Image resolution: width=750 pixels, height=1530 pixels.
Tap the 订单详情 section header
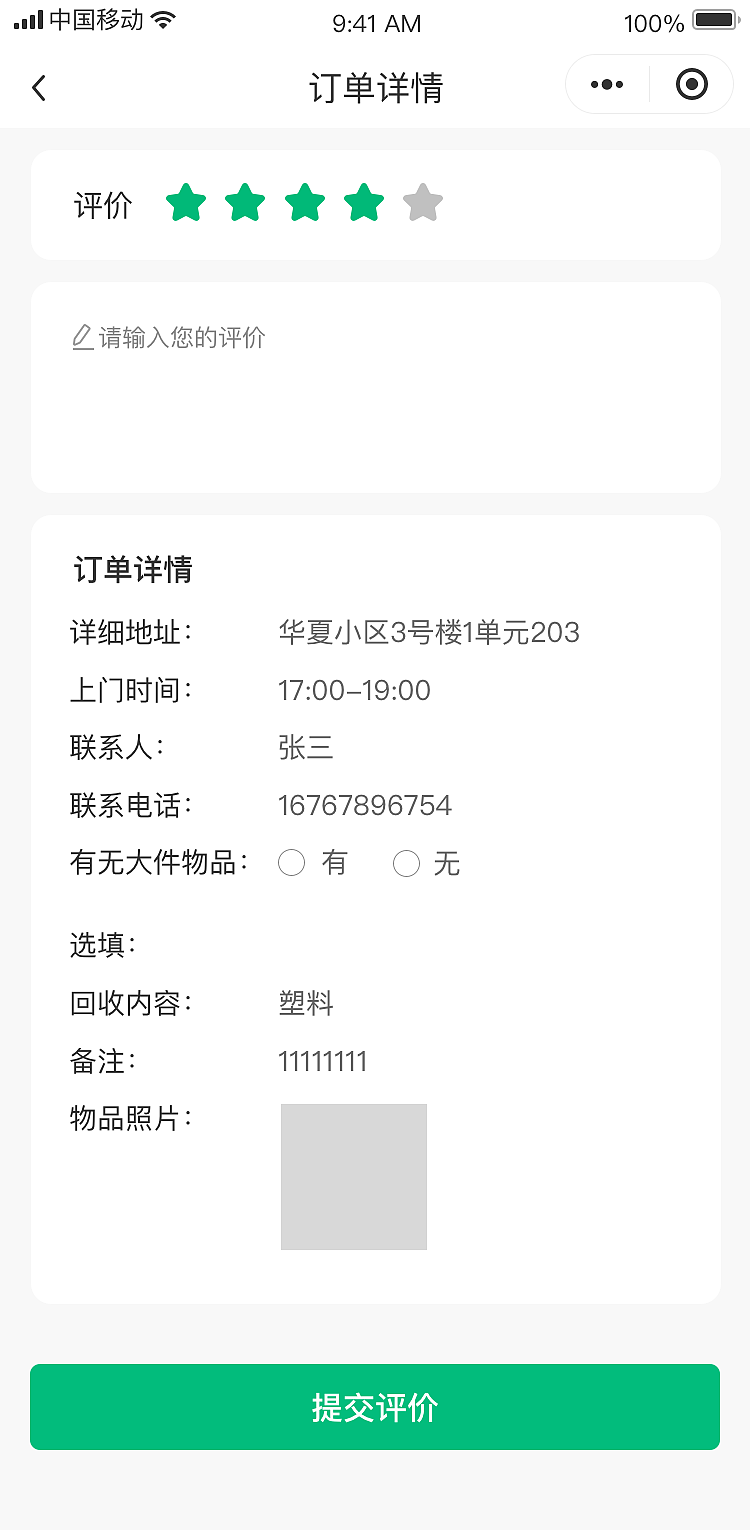coord(135,569)
